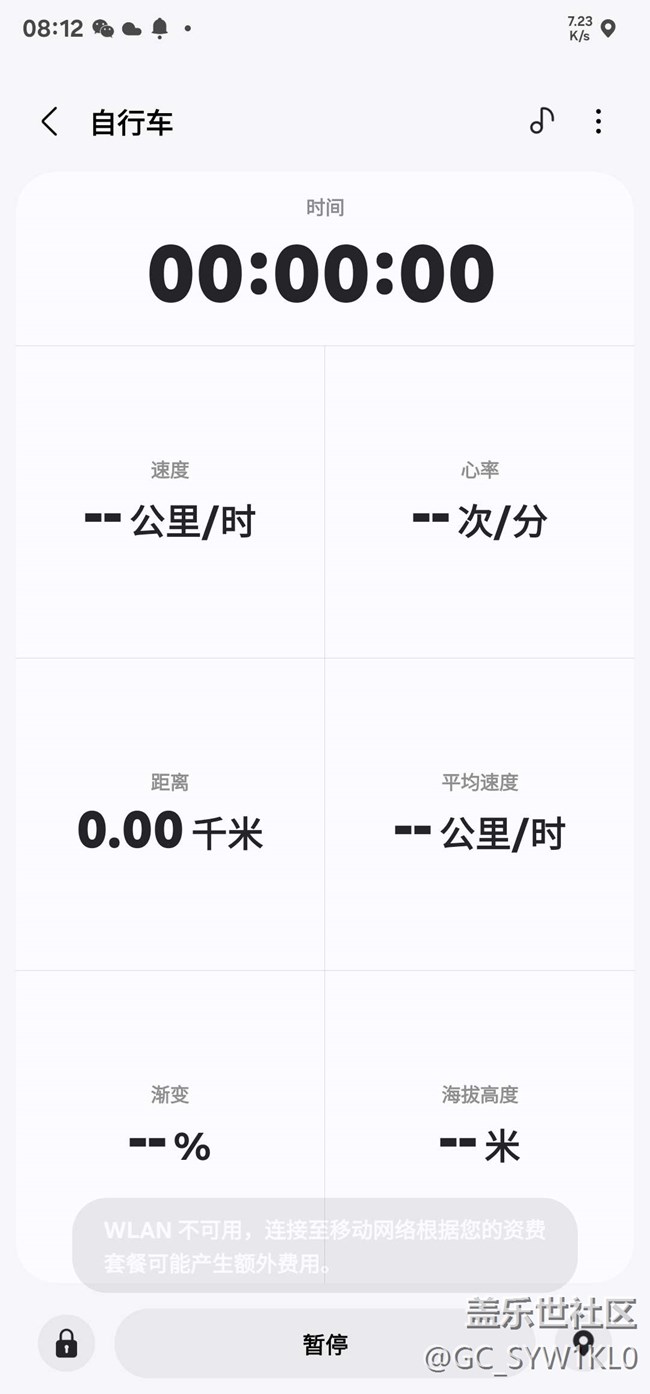Open the music note controls
This screenshot has width=650, height=1394.
[541, 122]
